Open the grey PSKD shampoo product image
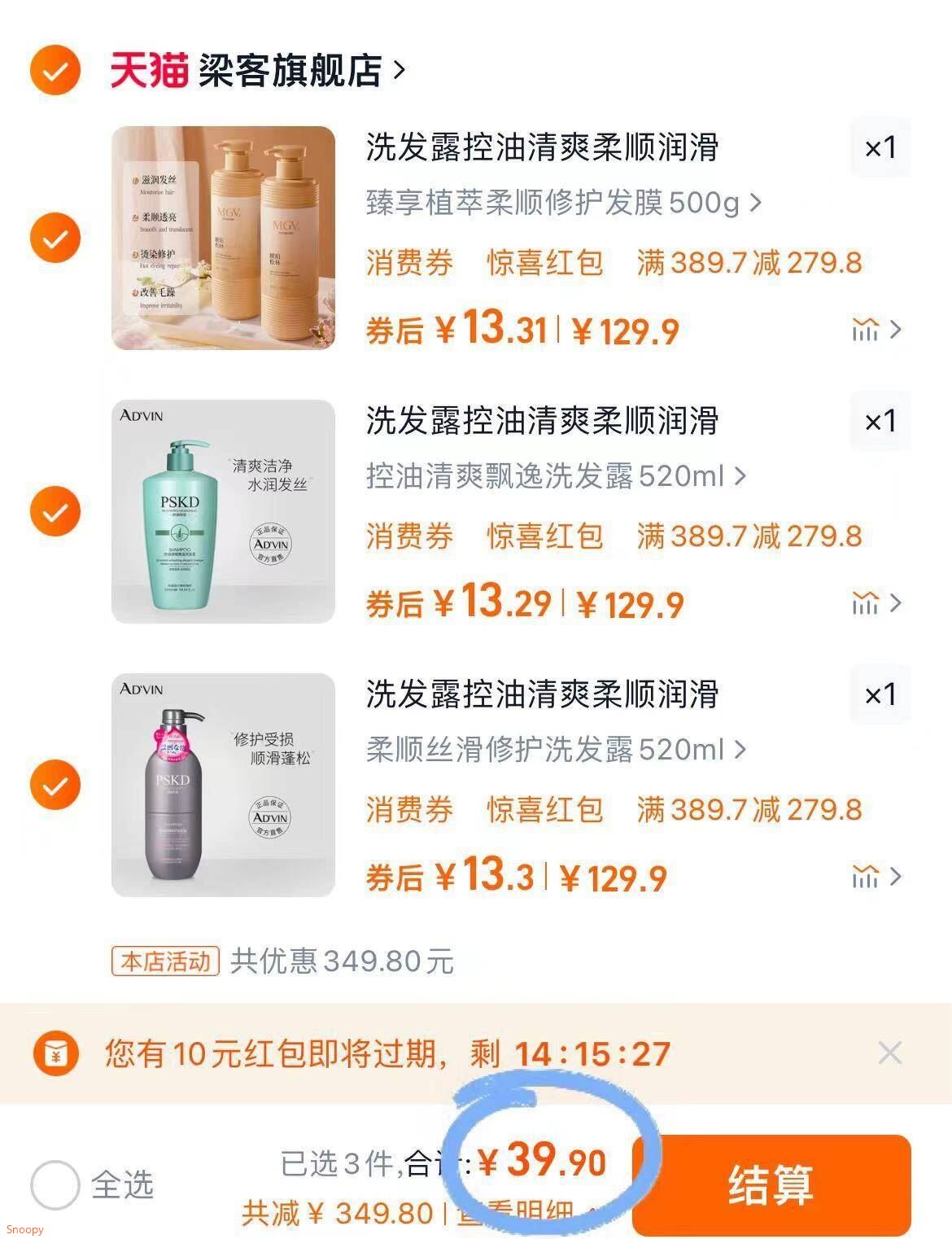The height and width of the screenshot is (1239, 952). coord(223,785)
